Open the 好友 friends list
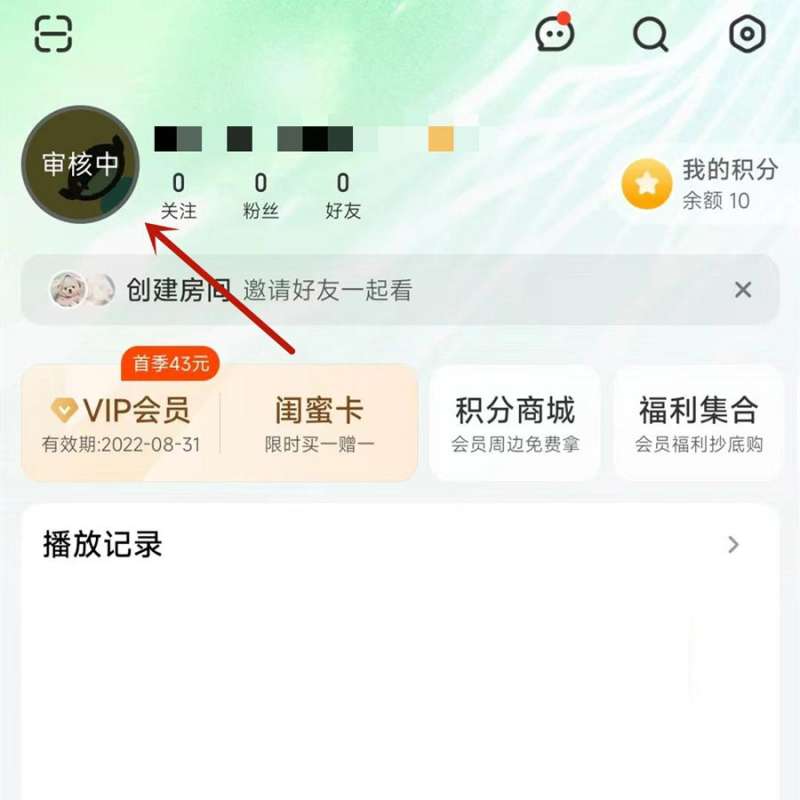 [343, 196]
